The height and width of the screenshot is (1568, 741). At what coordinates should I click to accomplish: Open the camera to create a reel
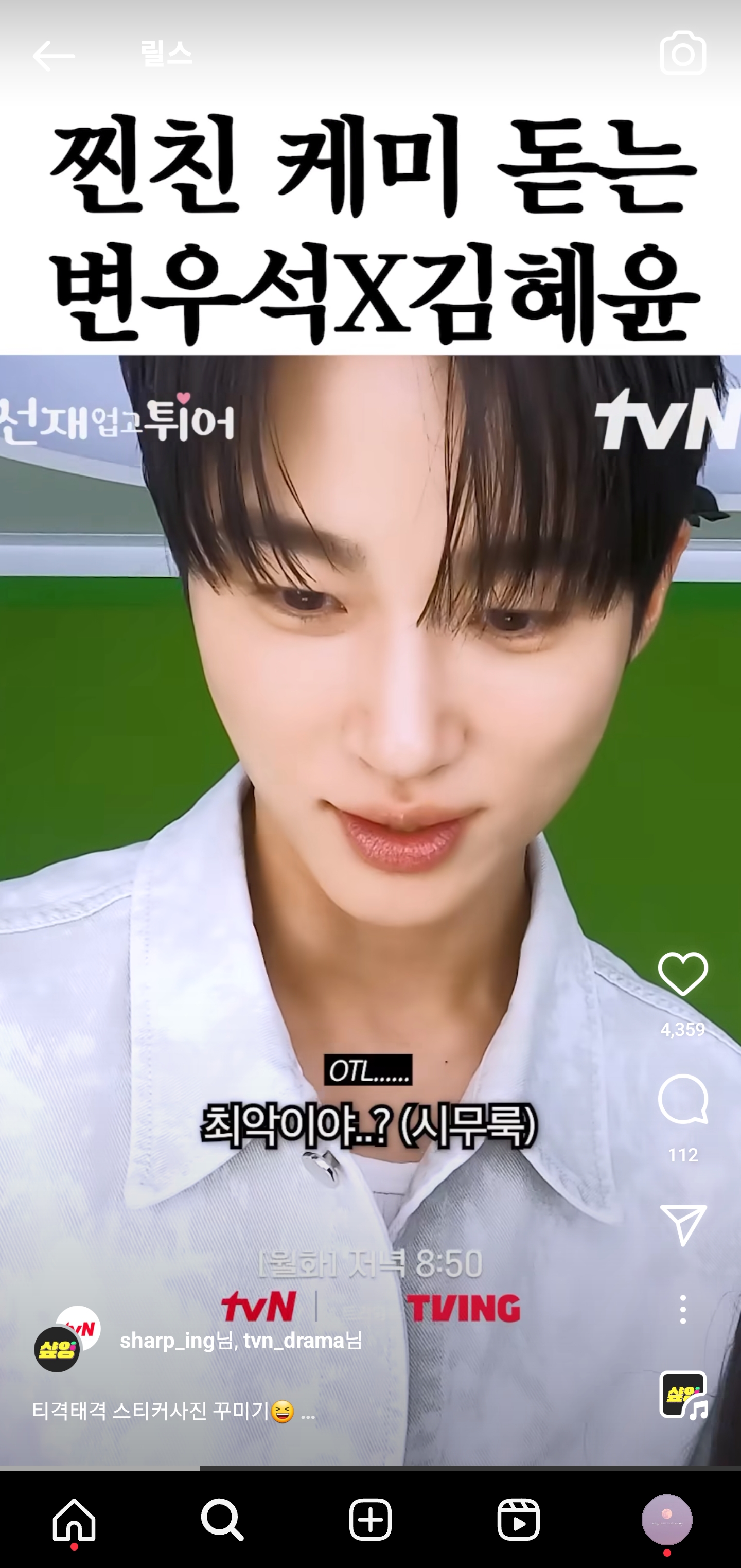[682, 54]
